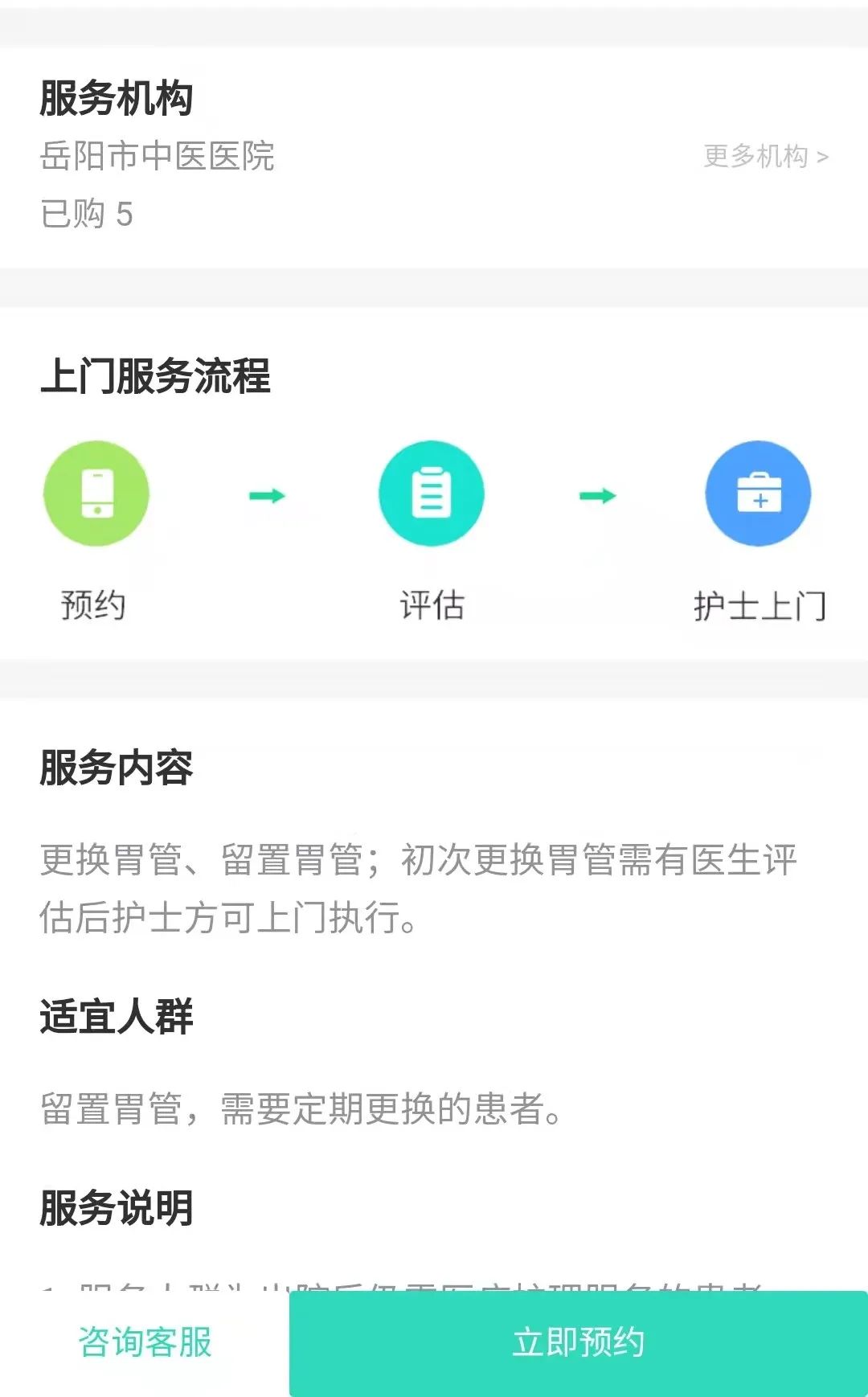The width and height of the screenshot is (868, 1397).
Task: Click the arrow between 预约 and 评估
Action: point(268,494)
